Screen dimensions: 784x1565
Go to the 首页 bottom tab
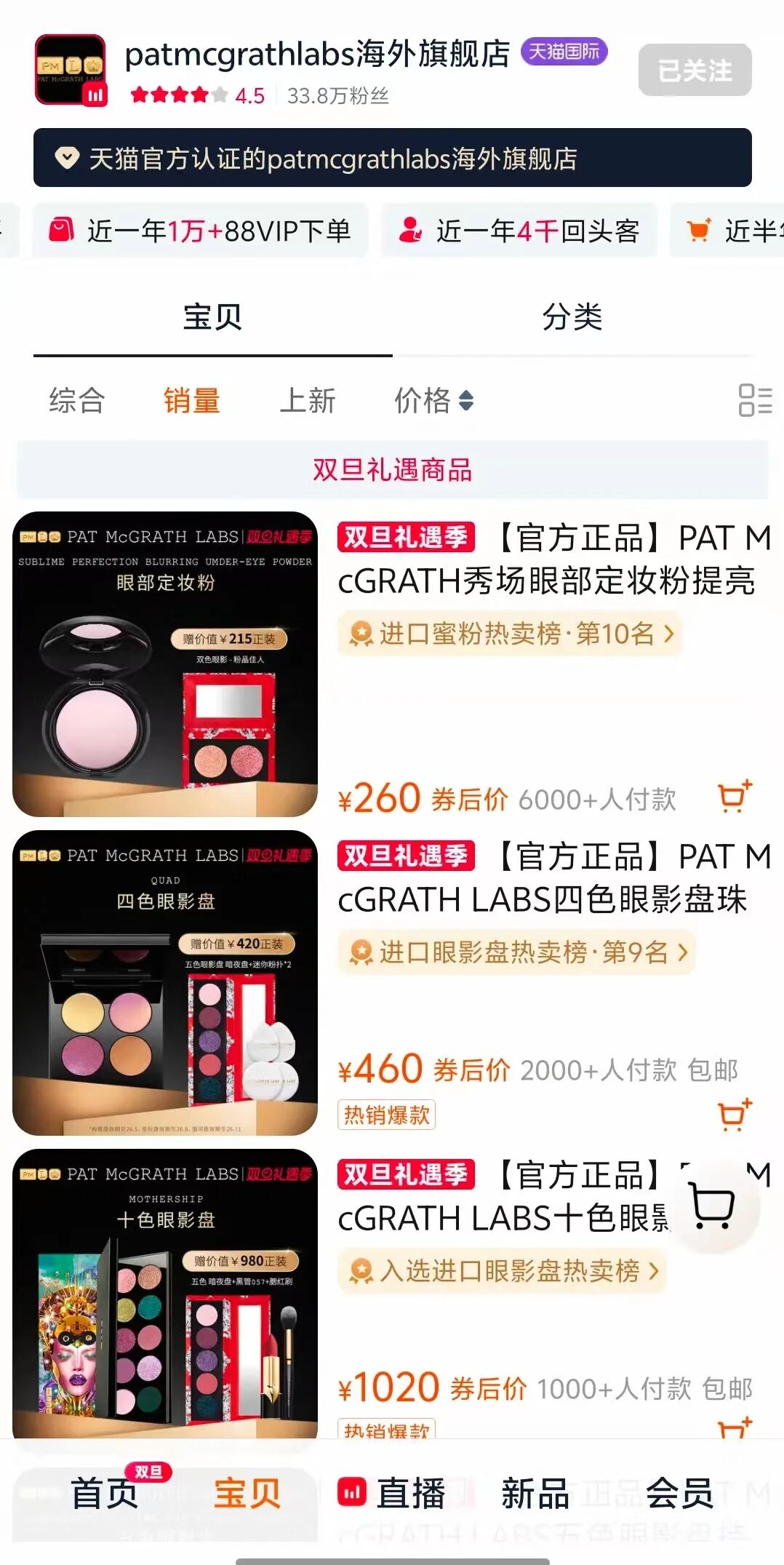pos(104,1494)
